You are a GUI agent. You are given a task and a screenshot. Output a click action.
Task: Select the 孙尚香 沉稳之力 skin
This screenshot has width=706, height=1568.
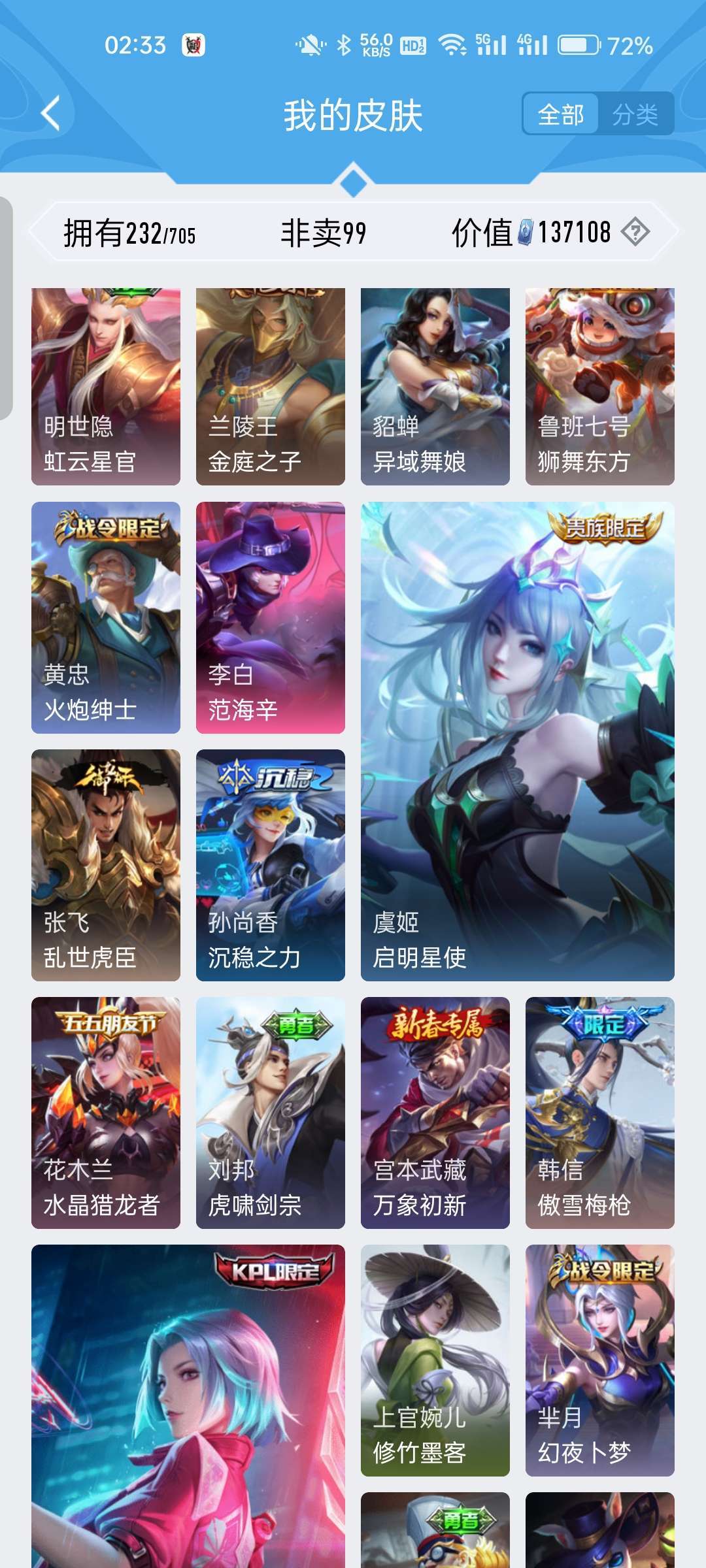pos(271,865)
